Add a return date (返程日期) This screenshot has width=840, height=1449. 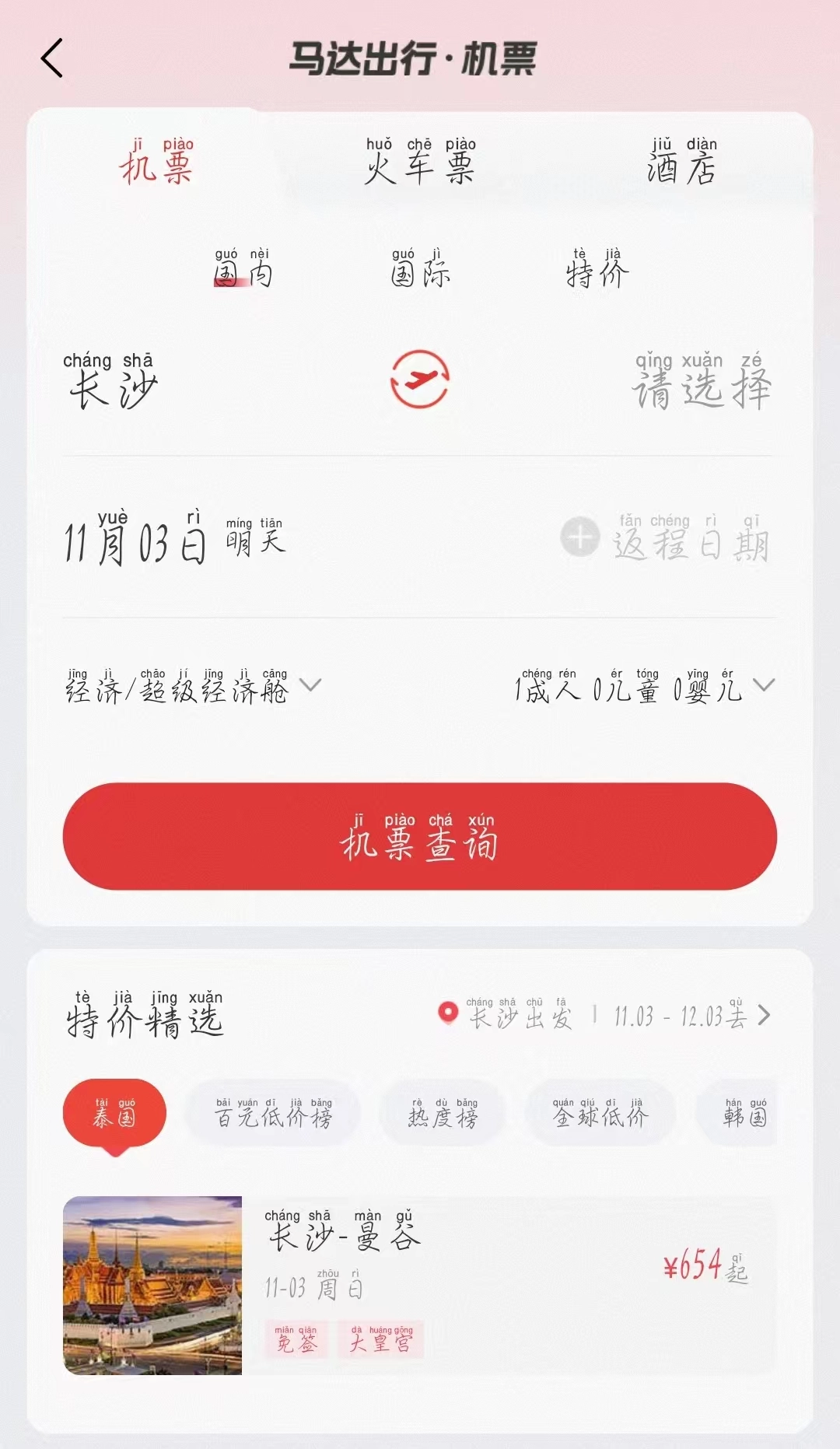(667, 537)
